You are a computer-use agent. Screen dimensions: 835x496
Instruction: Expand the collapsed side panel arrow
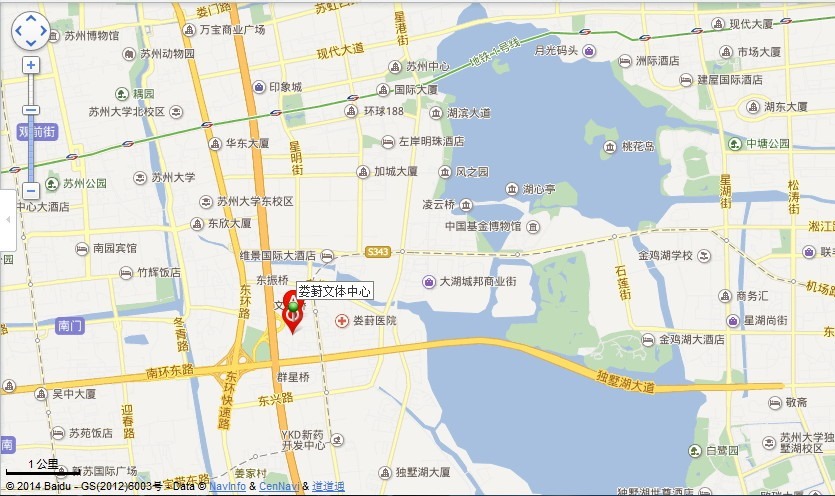(7, 220)
